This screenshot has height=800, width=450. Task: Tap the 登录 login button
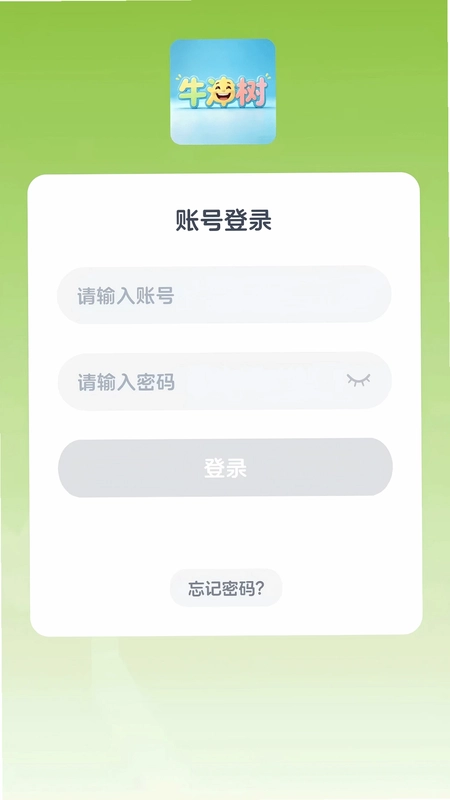click(225, 467)
